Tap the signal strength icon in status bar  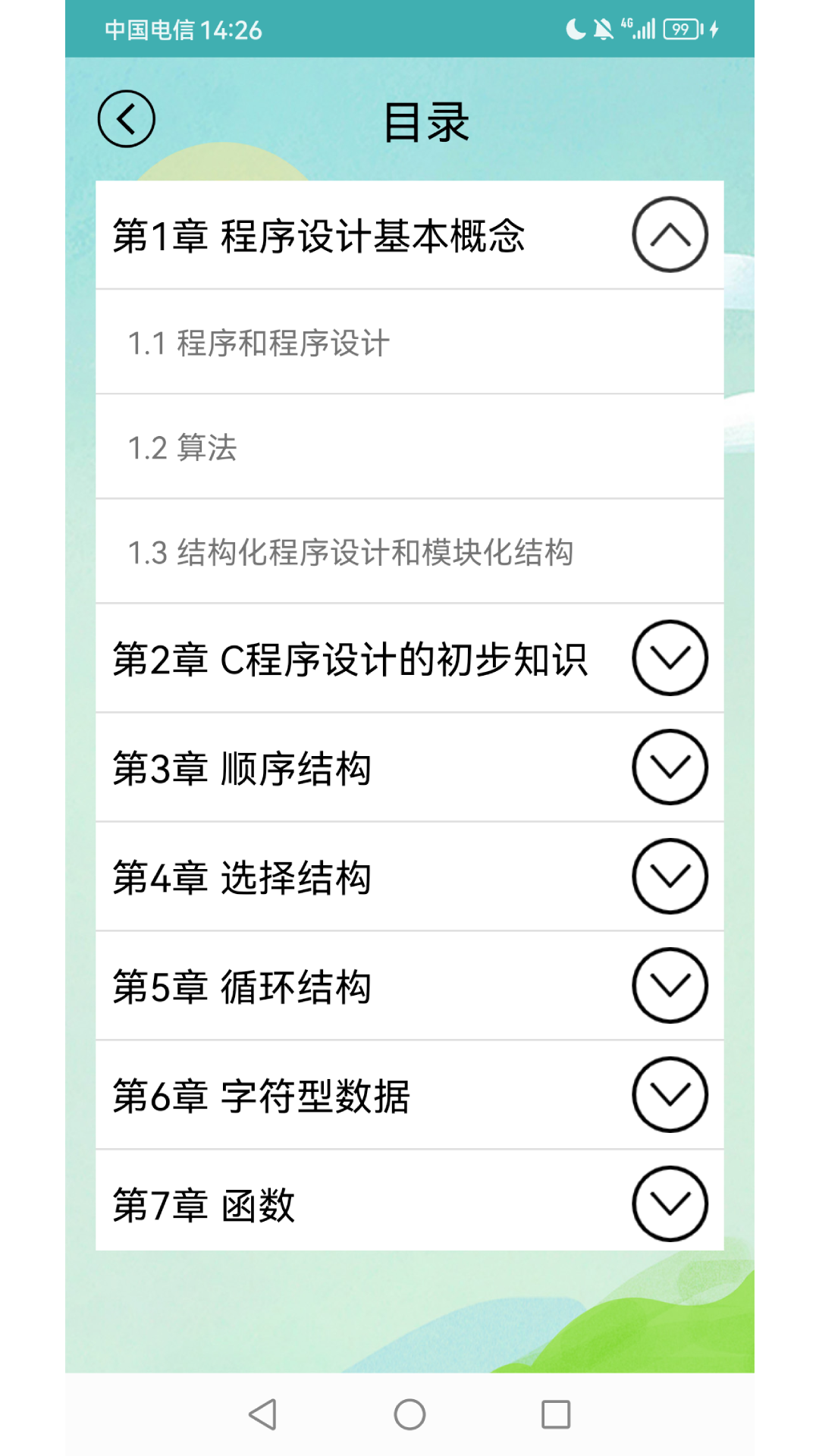click(641, 28)
